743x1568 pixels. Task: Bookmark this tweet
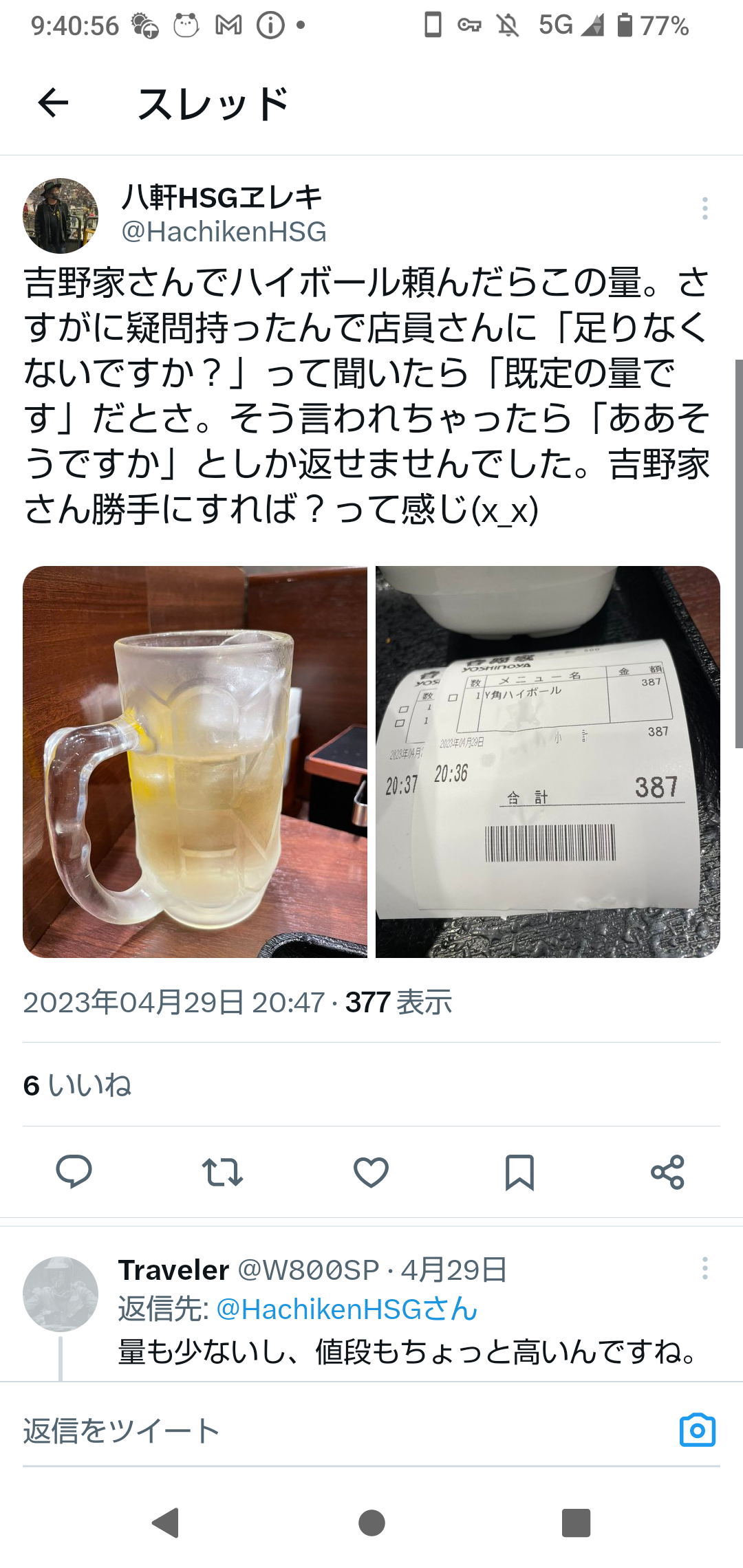519,1172
